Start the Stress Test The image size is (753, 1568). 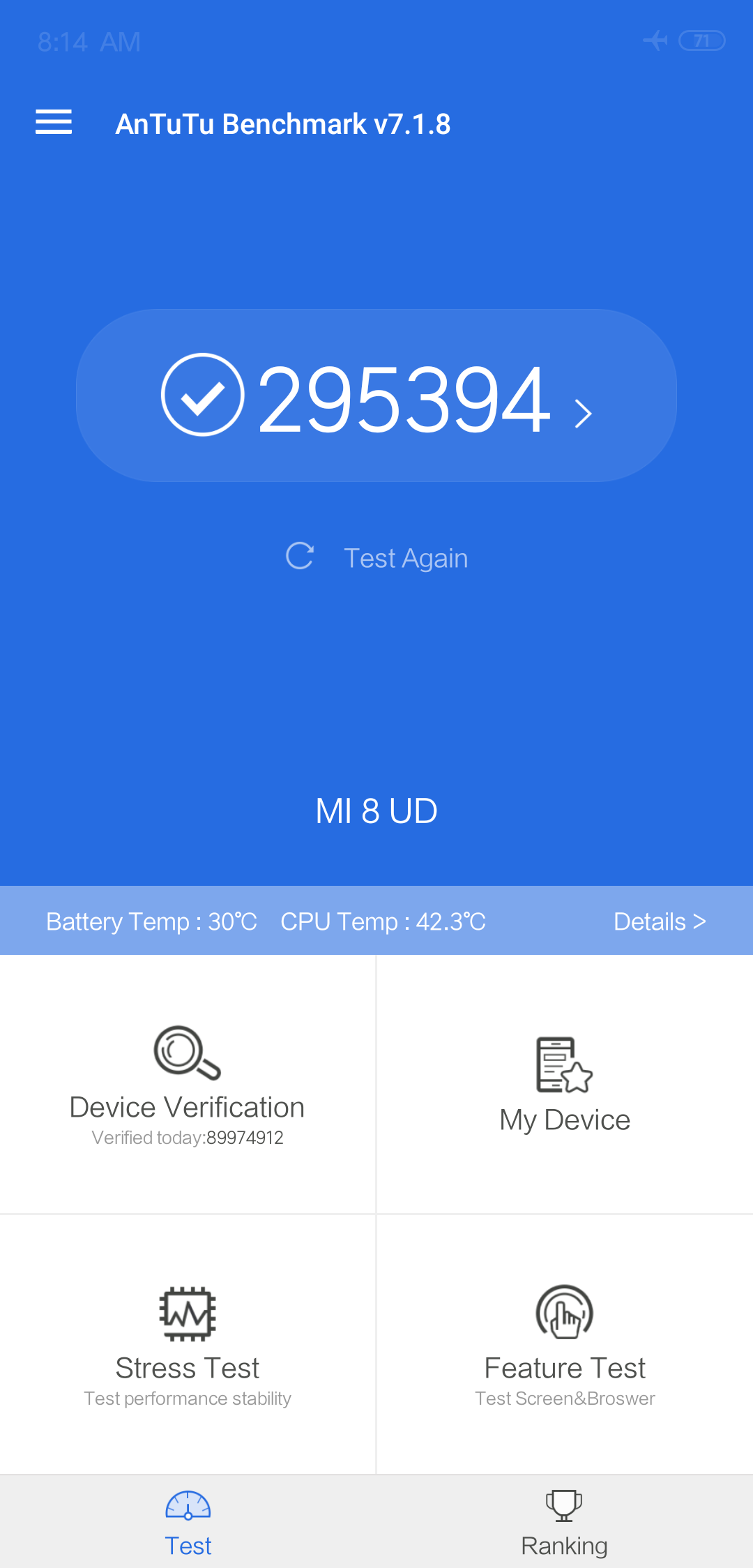188,1345
